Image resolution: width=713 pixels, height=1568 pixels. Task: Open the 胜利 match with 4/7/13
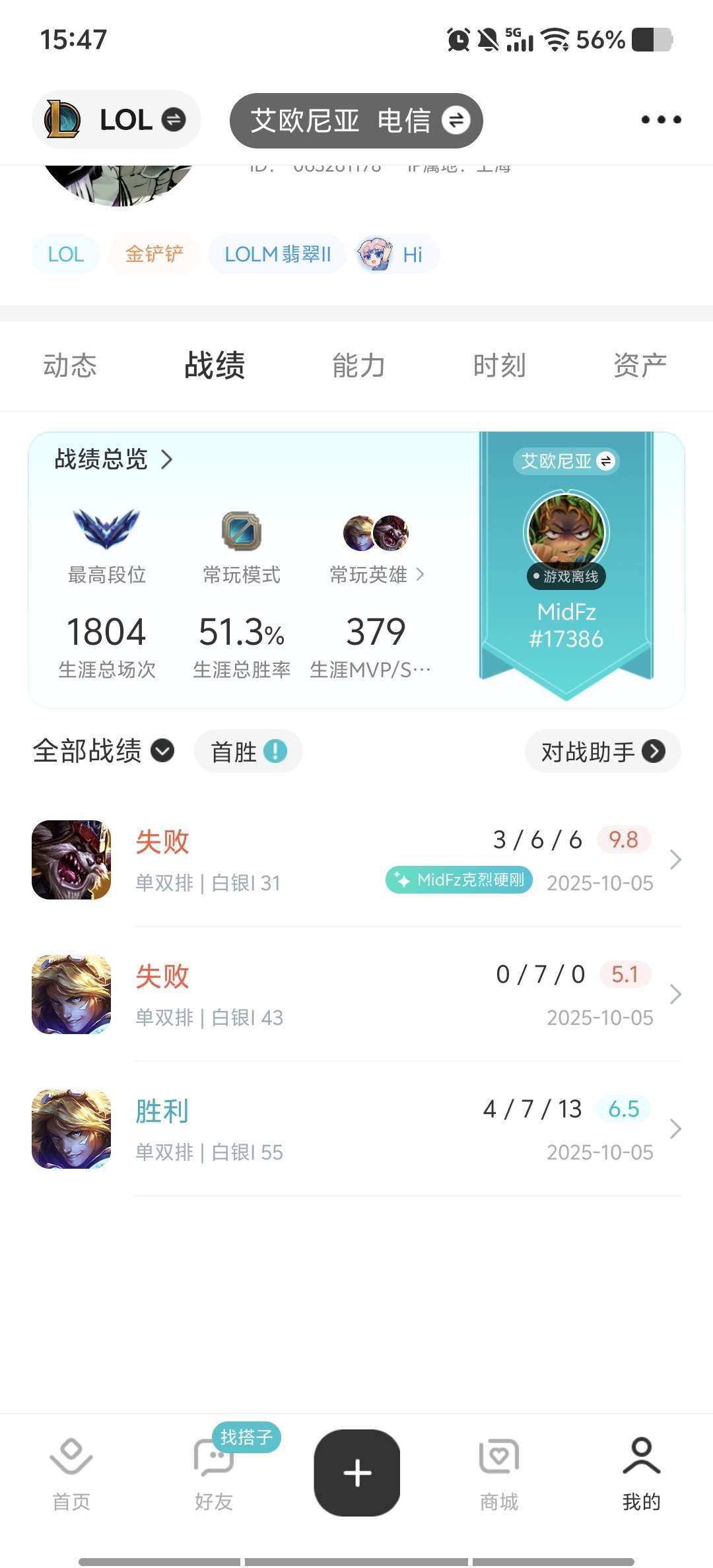pyautogui.click(x=356, y=1129)
